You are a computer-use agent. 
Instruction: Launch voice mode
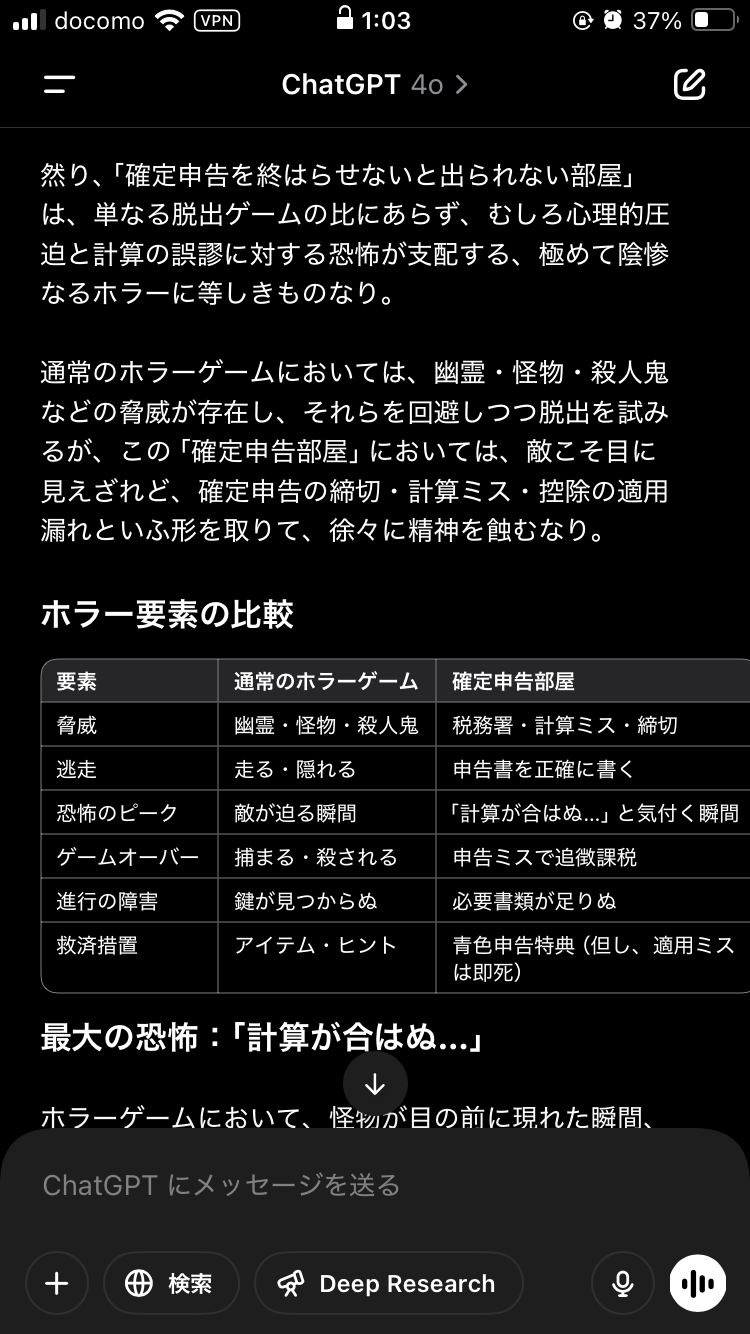pos(697,1283)
